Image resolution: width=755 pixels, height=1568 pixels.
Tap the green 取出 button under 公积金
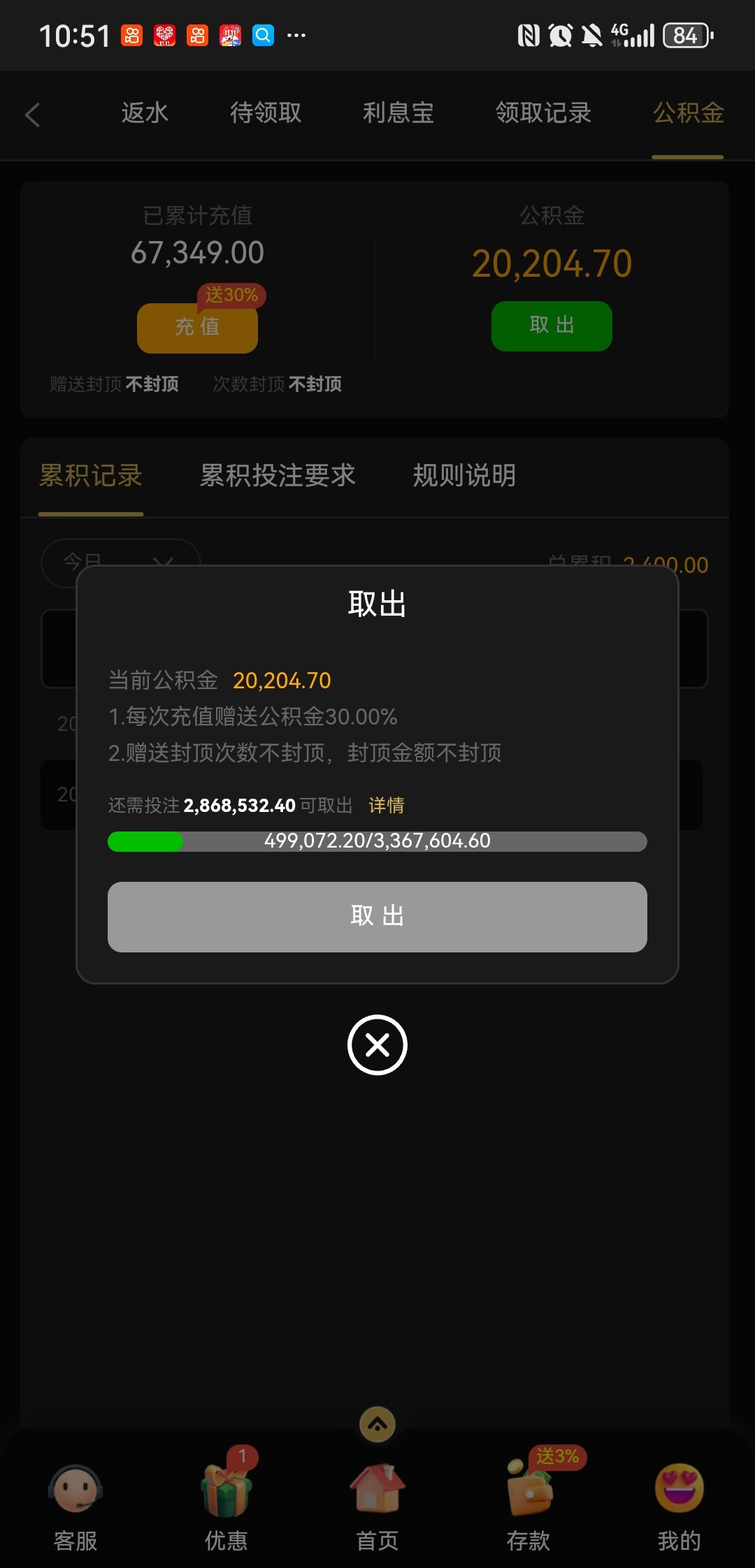pos(552,326)
